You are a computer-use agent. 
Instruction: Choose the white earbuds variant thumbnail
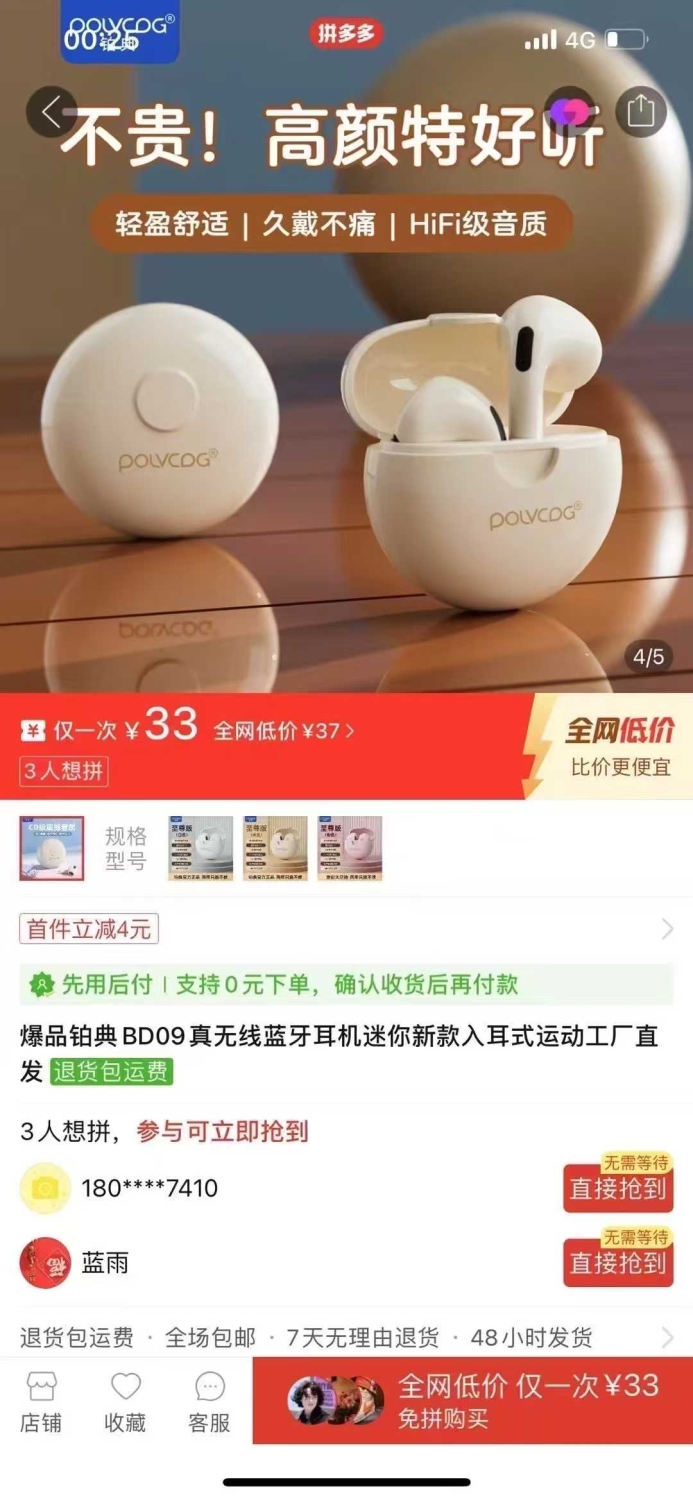(x=200, y=848)
